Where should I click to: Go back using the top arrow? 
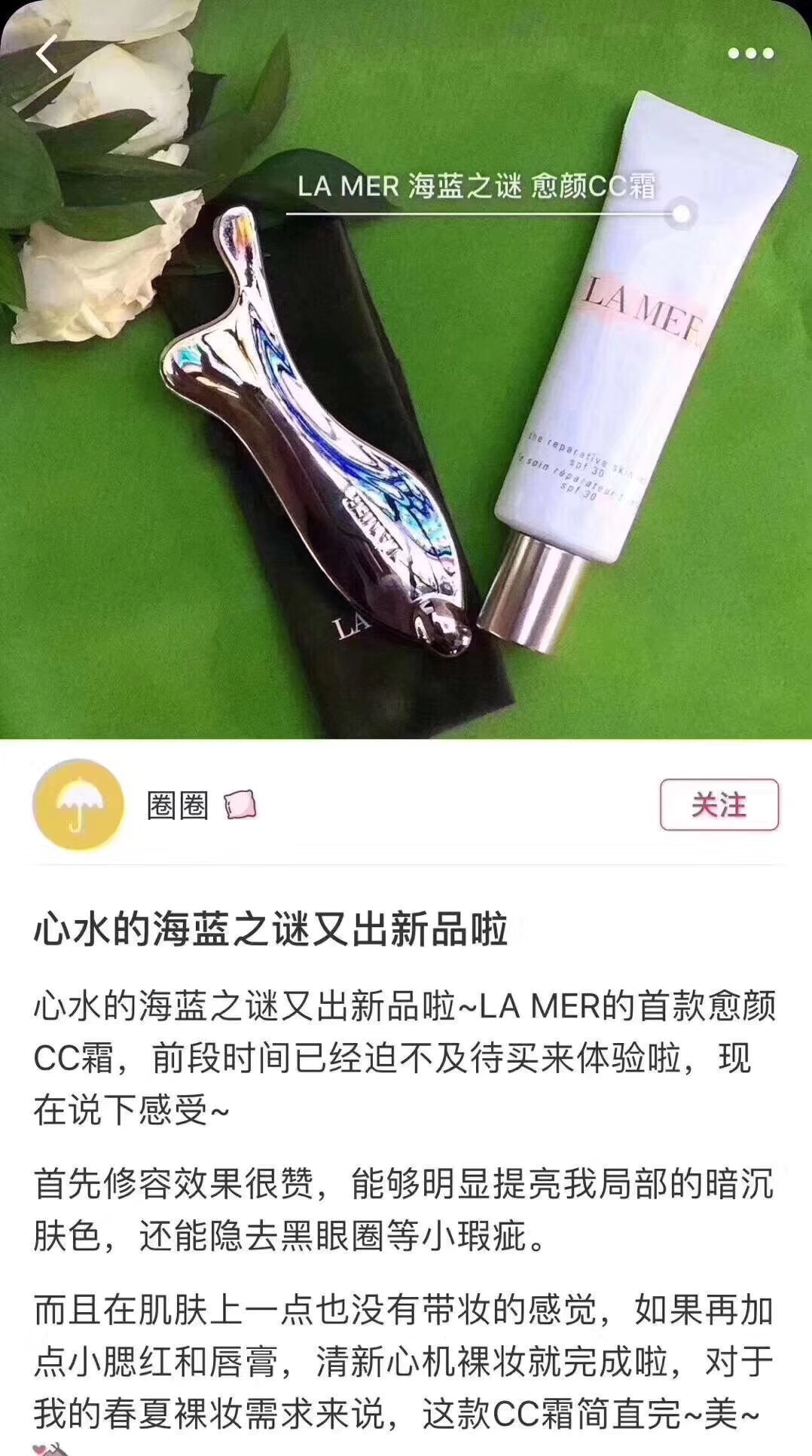pos(47,54)
